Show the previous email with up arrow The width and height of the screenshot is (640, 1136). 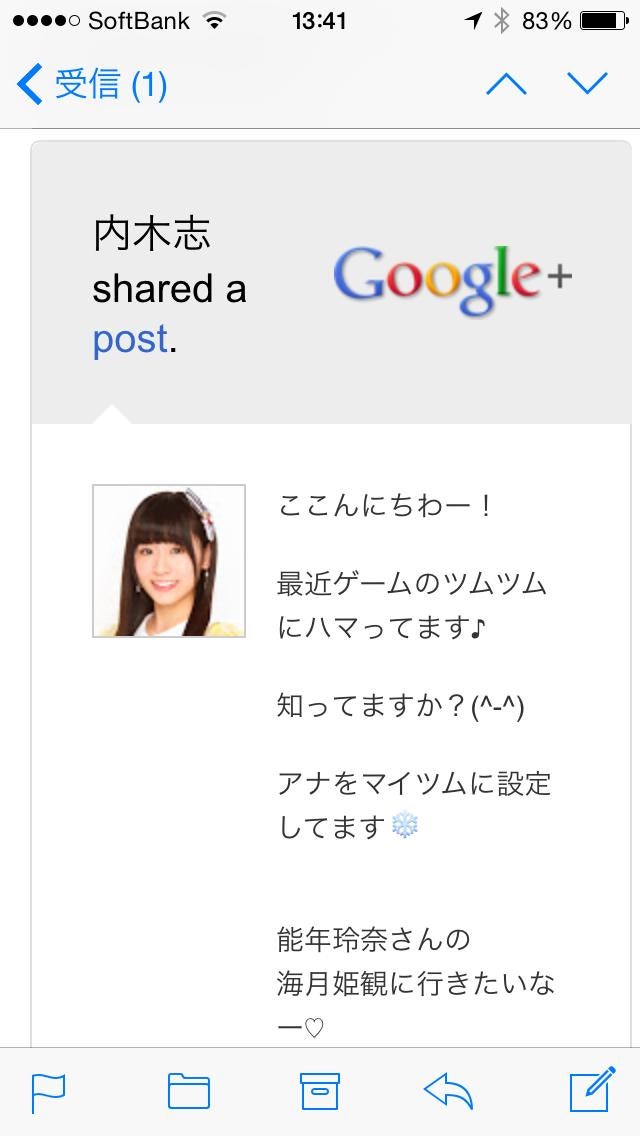tap(506, 84)
